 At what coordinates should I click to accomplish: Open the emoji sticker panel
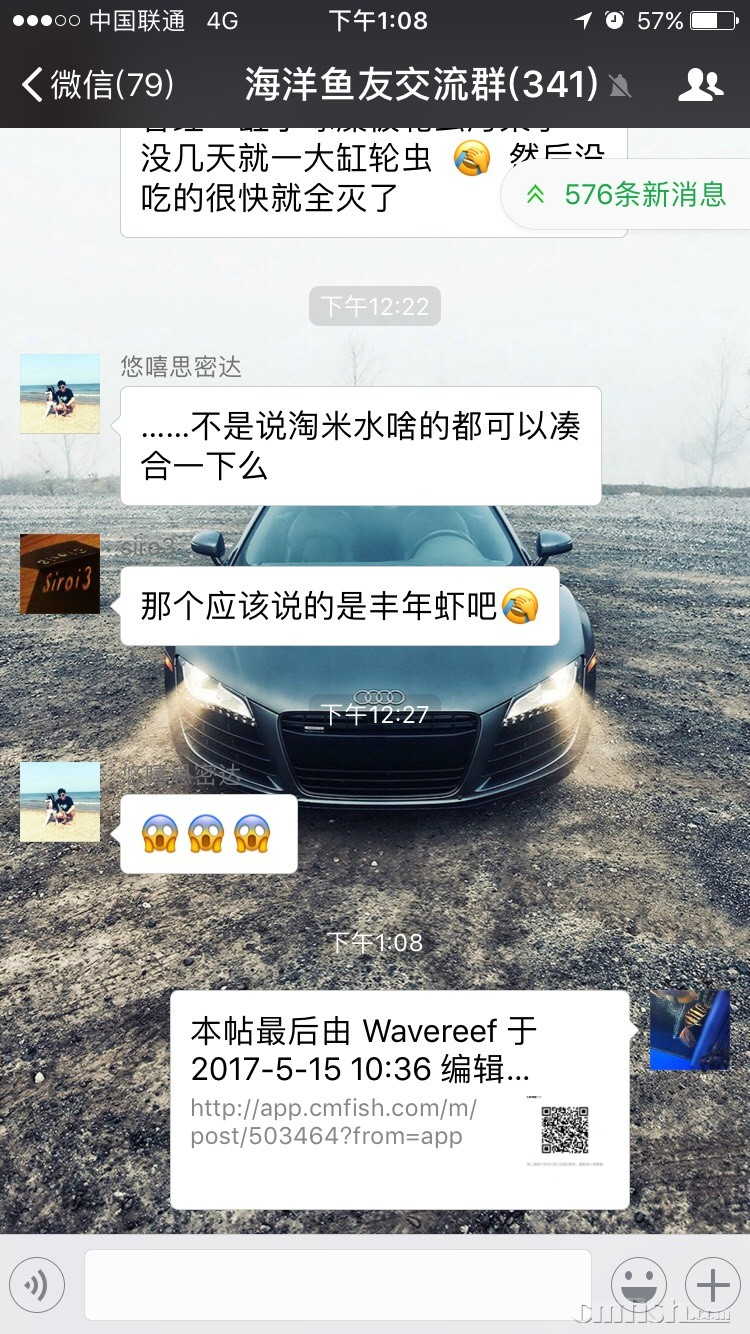[638, 1284]
